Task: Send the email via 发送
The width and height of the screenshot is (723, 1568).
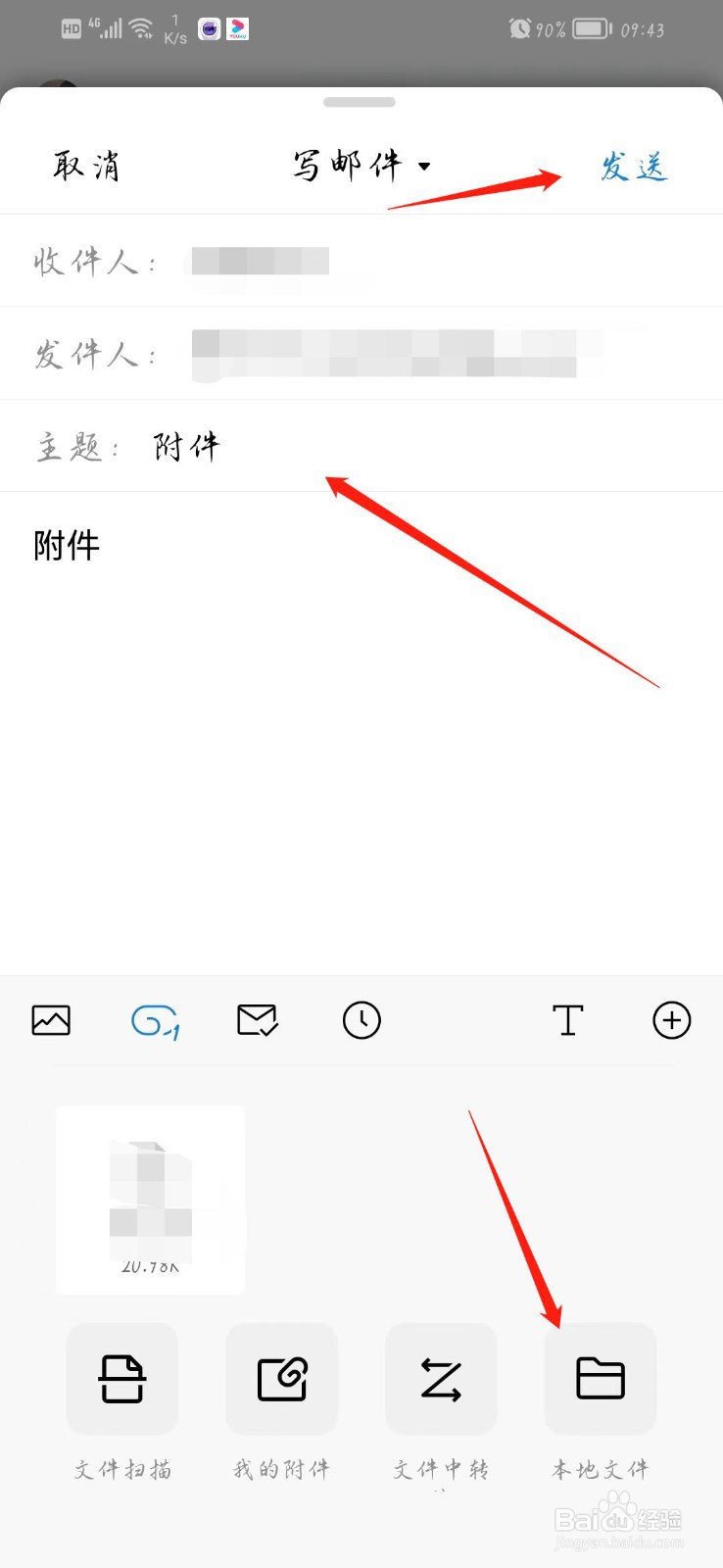Action: pos(635,165)
